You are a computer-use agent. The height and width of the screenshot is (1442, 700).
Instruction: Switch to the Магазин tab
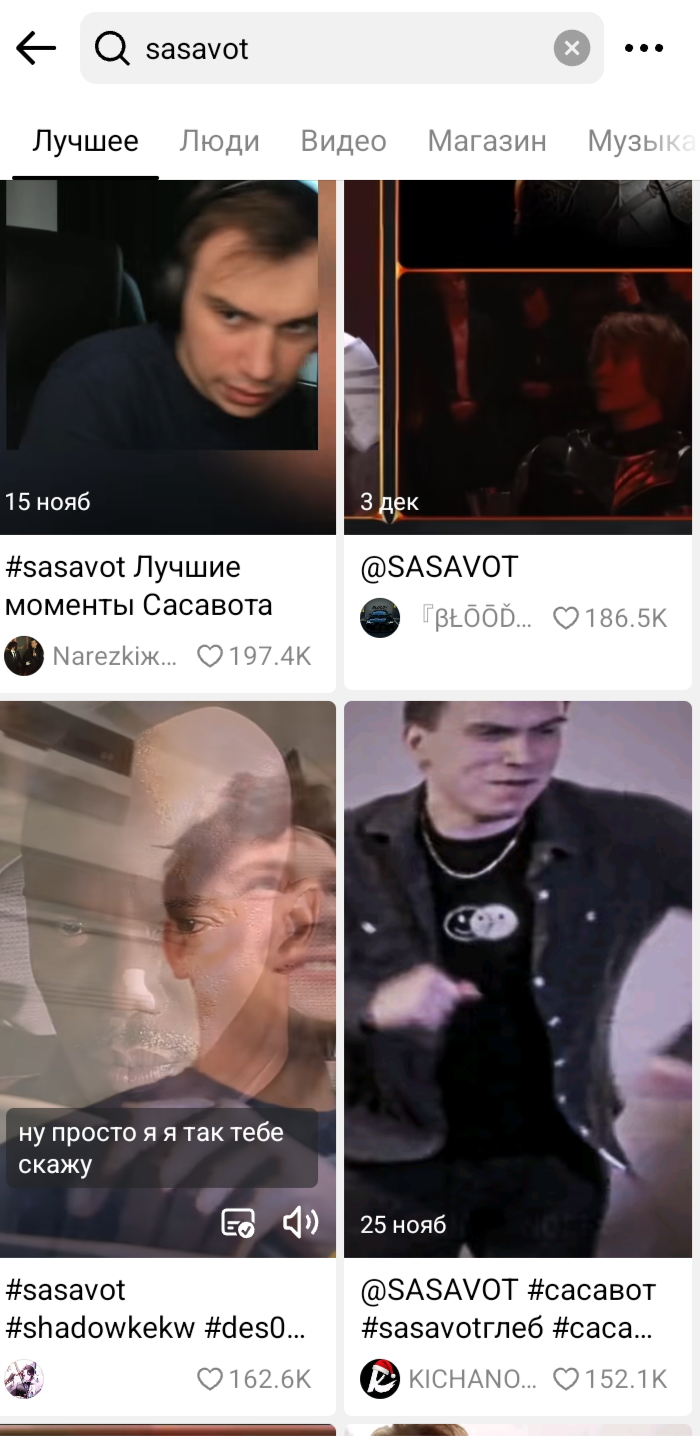click(487, 142)
